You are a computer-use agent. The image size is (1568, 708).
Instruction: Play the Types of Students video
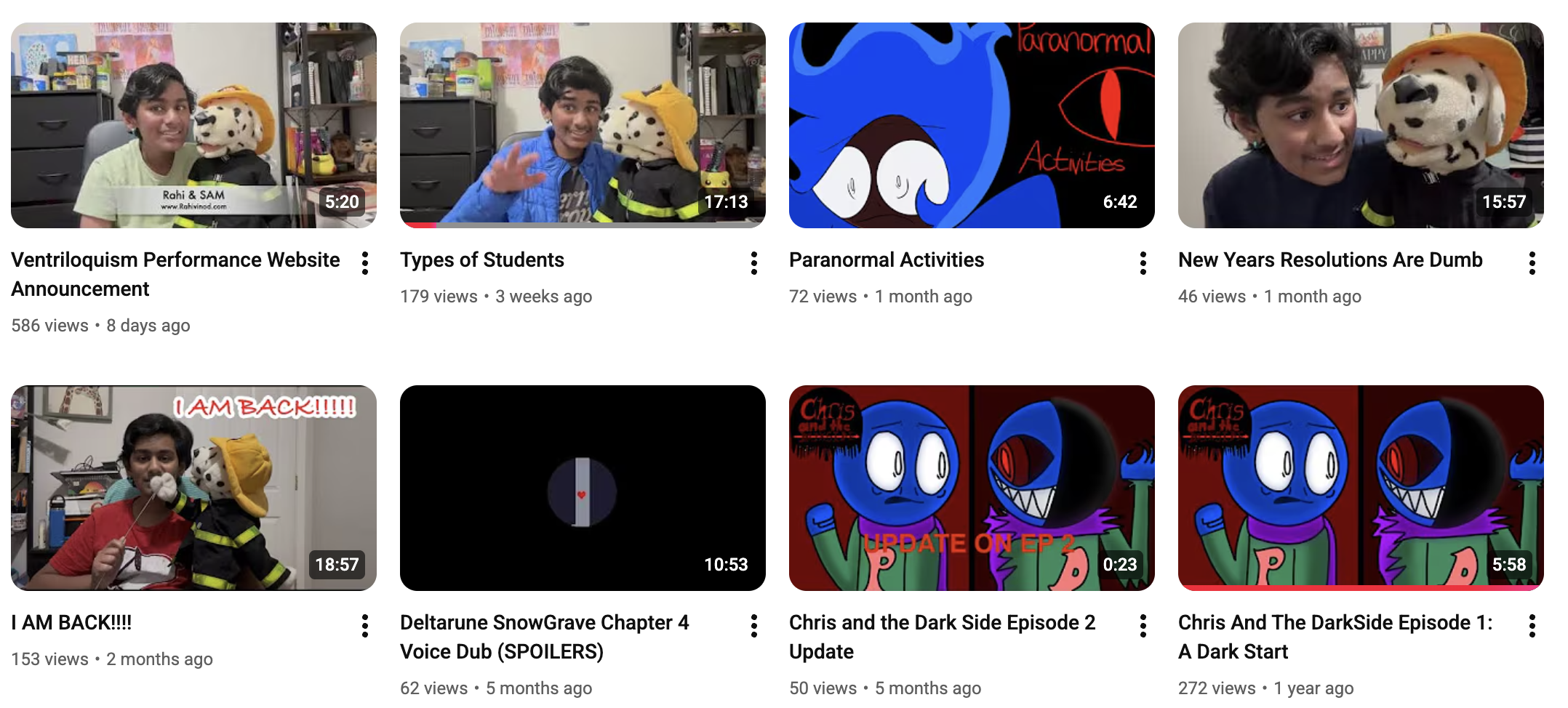583,125
